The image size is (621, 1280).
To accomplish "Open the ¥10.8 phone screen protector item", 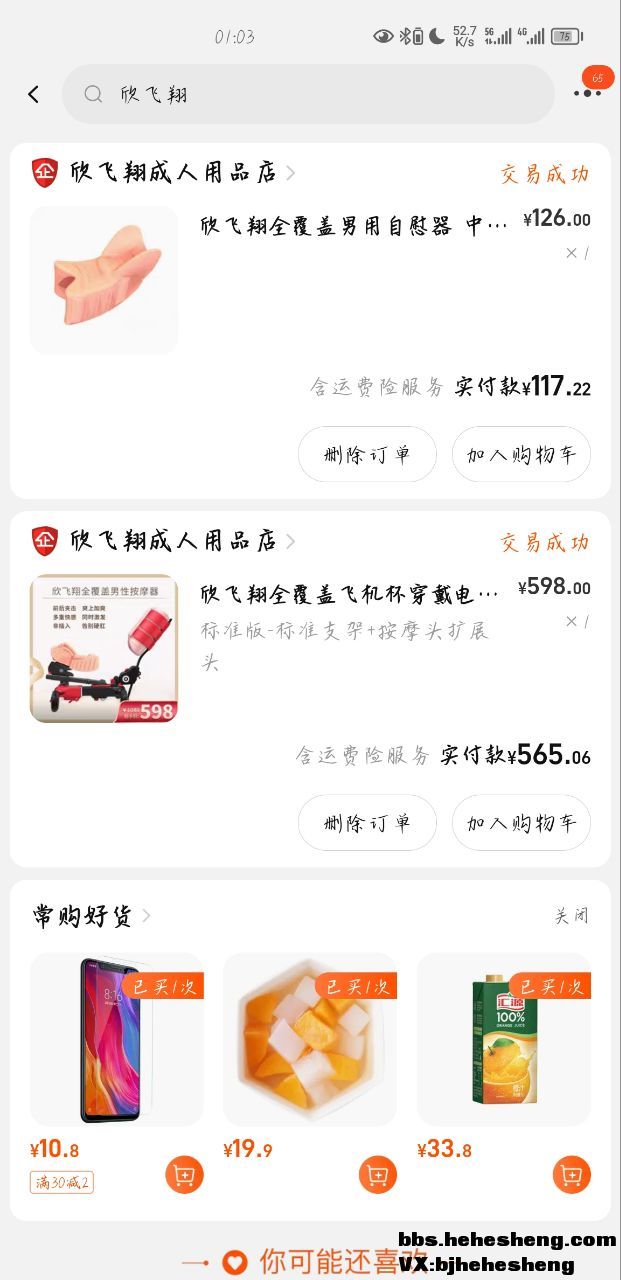I will (116, 1040).
